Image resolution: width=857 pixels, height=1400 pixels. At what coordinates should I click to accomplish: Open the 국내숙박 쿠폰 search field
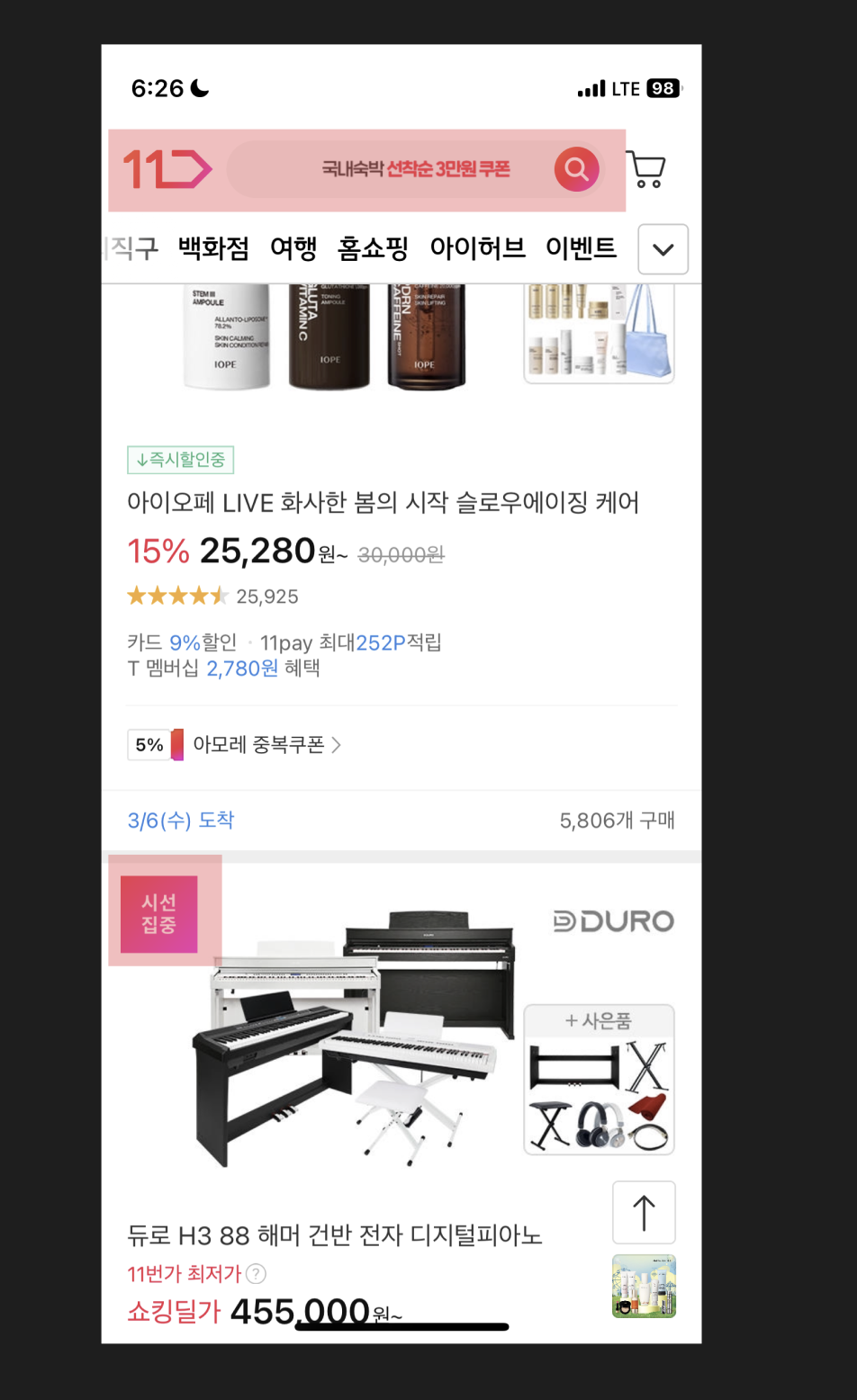[x=414, y=169]
